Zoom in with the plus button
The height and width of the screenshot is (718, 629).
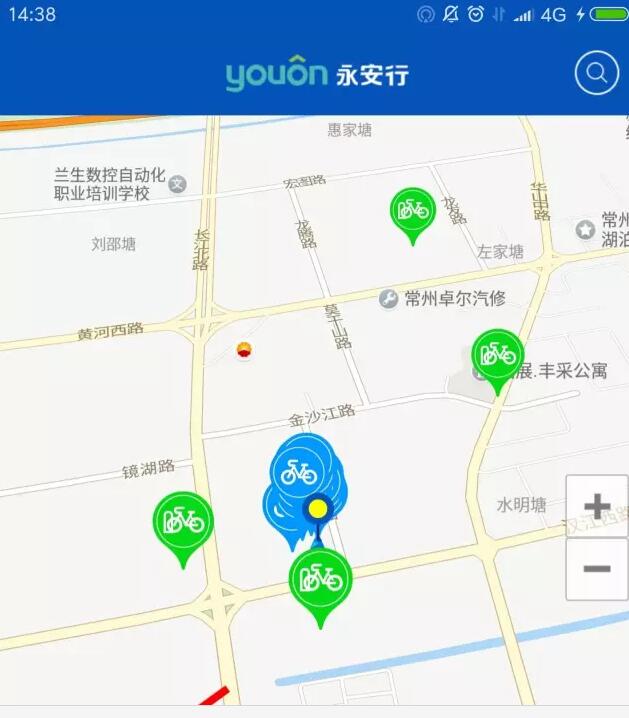(597, 506)
